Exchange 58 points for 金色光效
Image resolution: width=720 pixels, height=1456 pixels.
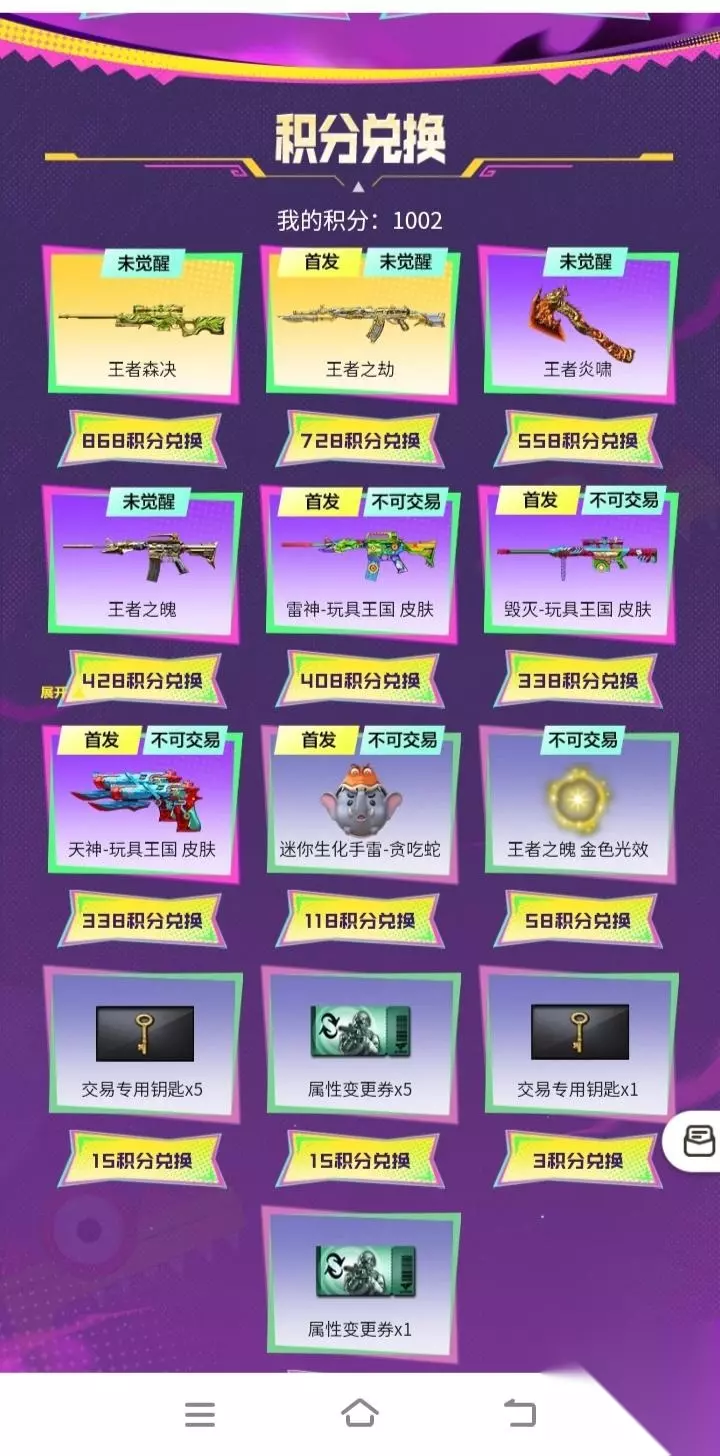pos(578,920)
